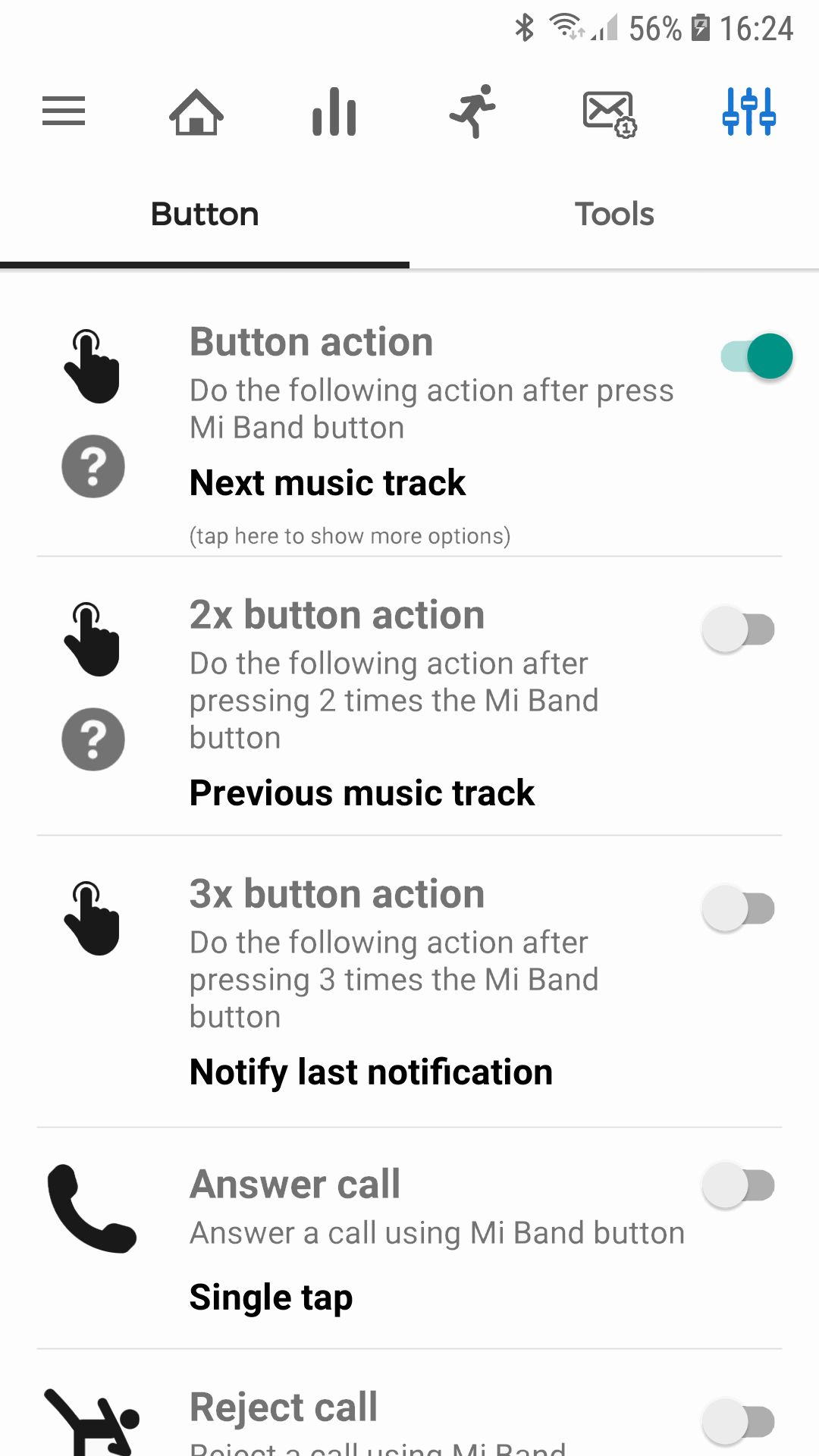Screen dimensions: 819x1456
Task: Switch to the Tools tab
Action: (614, 214)
